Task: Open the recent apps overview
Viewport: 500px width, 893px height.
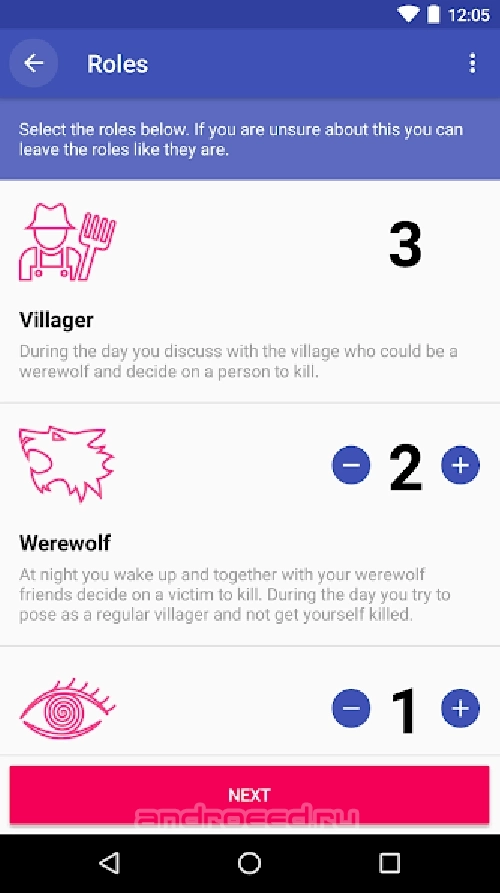Action: click(x=390, y=863)
